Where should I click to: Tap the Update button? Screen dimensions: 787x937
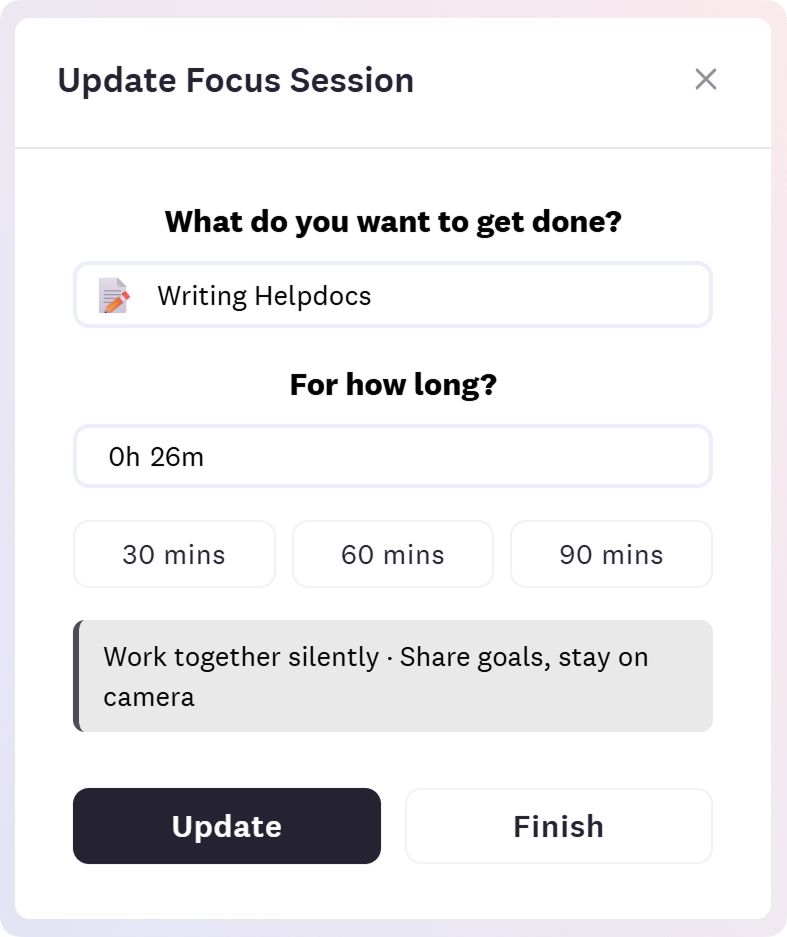pyautogui.click(x=227, y=826)
